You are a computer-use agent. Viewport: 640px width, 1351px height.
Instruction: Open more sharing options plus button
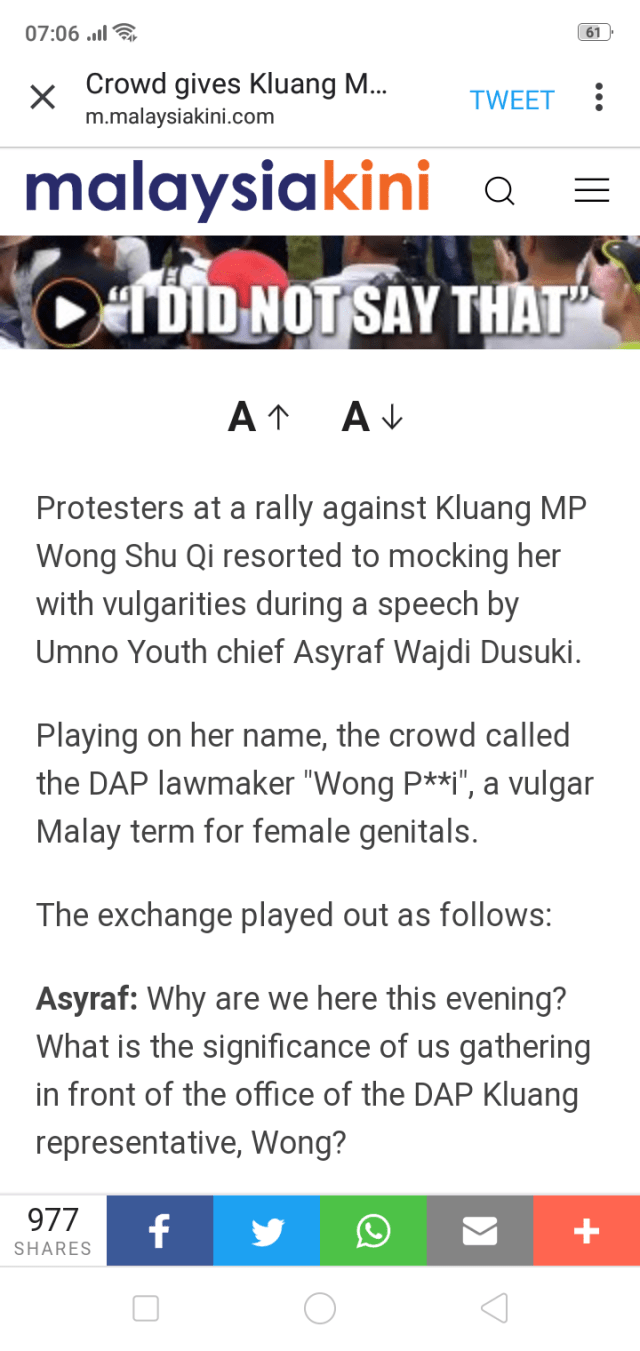pos(587,1231)
